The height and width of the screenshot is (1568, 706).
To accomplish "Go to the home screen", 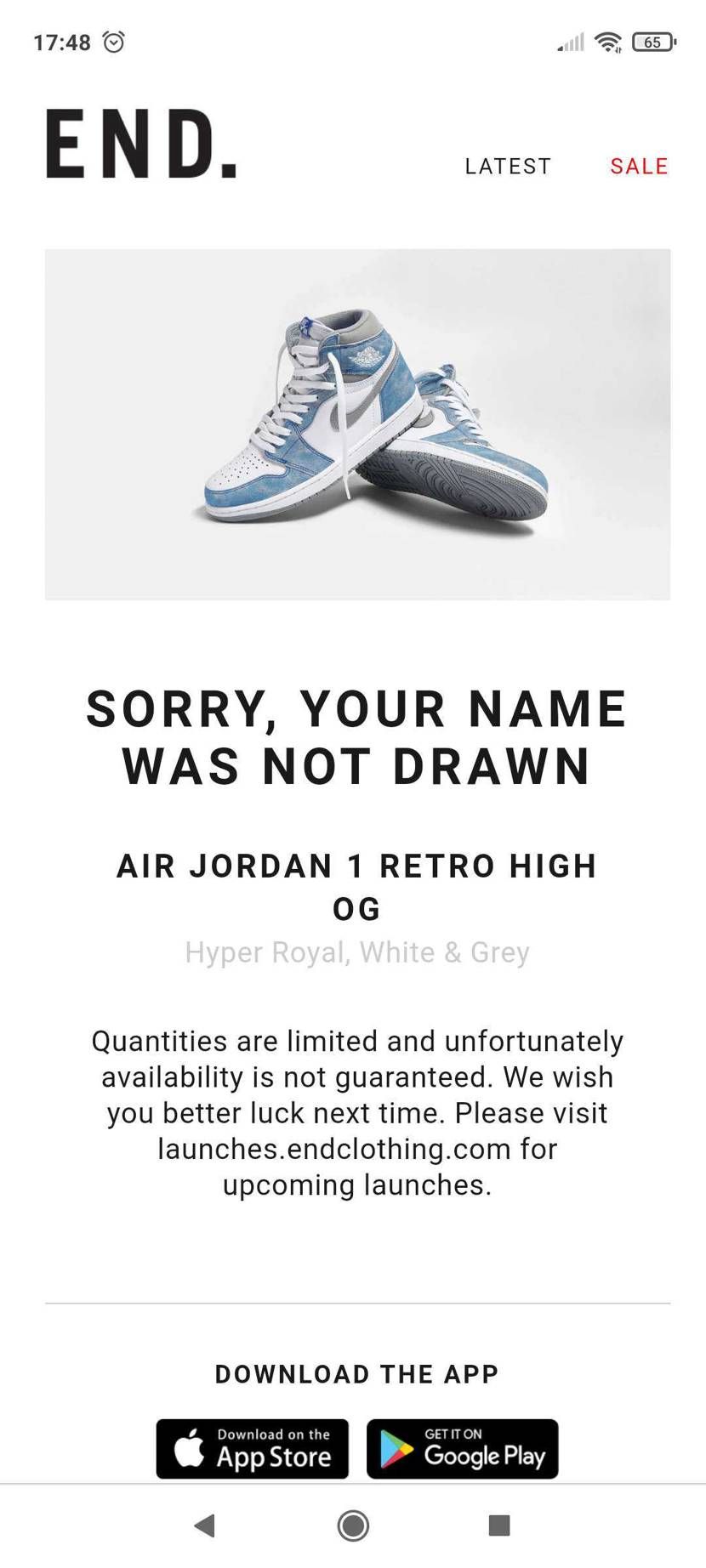I will pyautogui.click(x=353, y=1525).
